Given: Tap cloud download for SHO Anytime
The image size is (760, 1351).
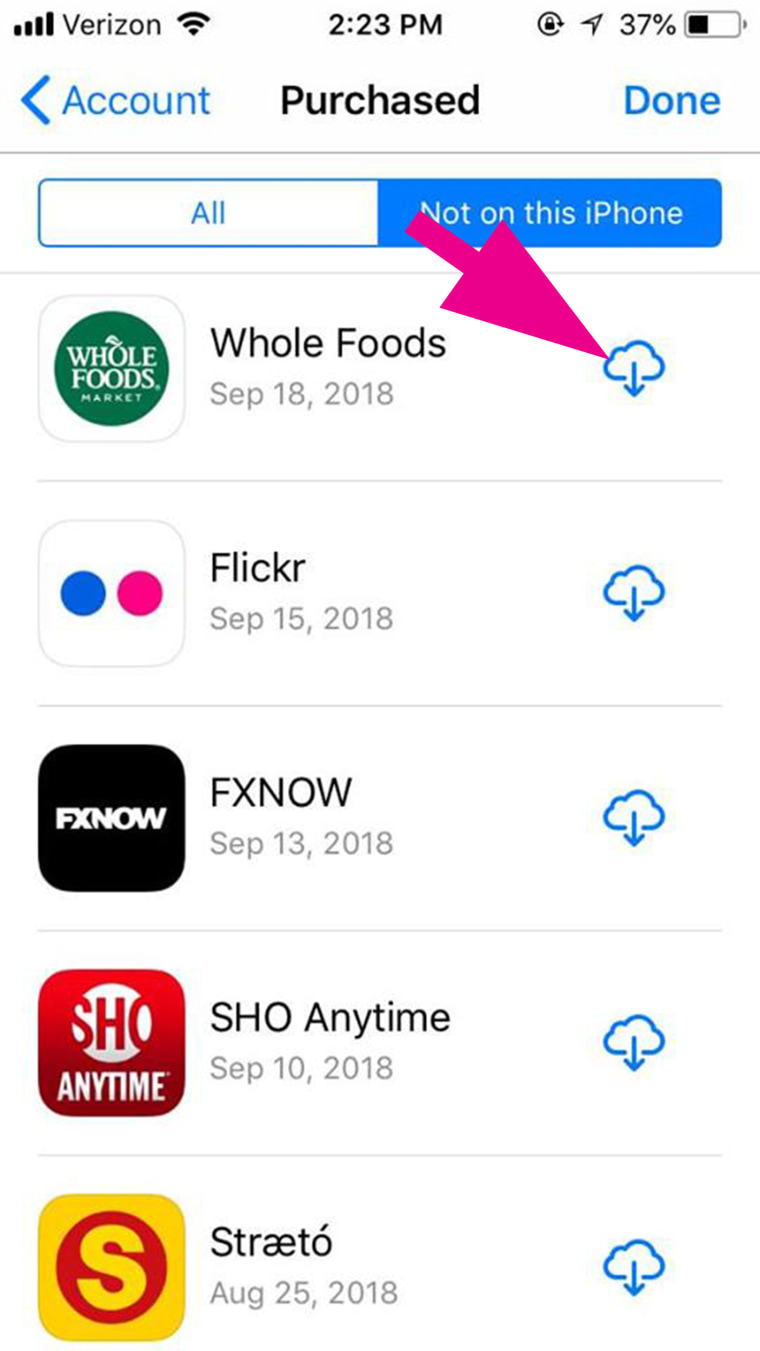Looking at the screenshot, I should point(634,1043).
